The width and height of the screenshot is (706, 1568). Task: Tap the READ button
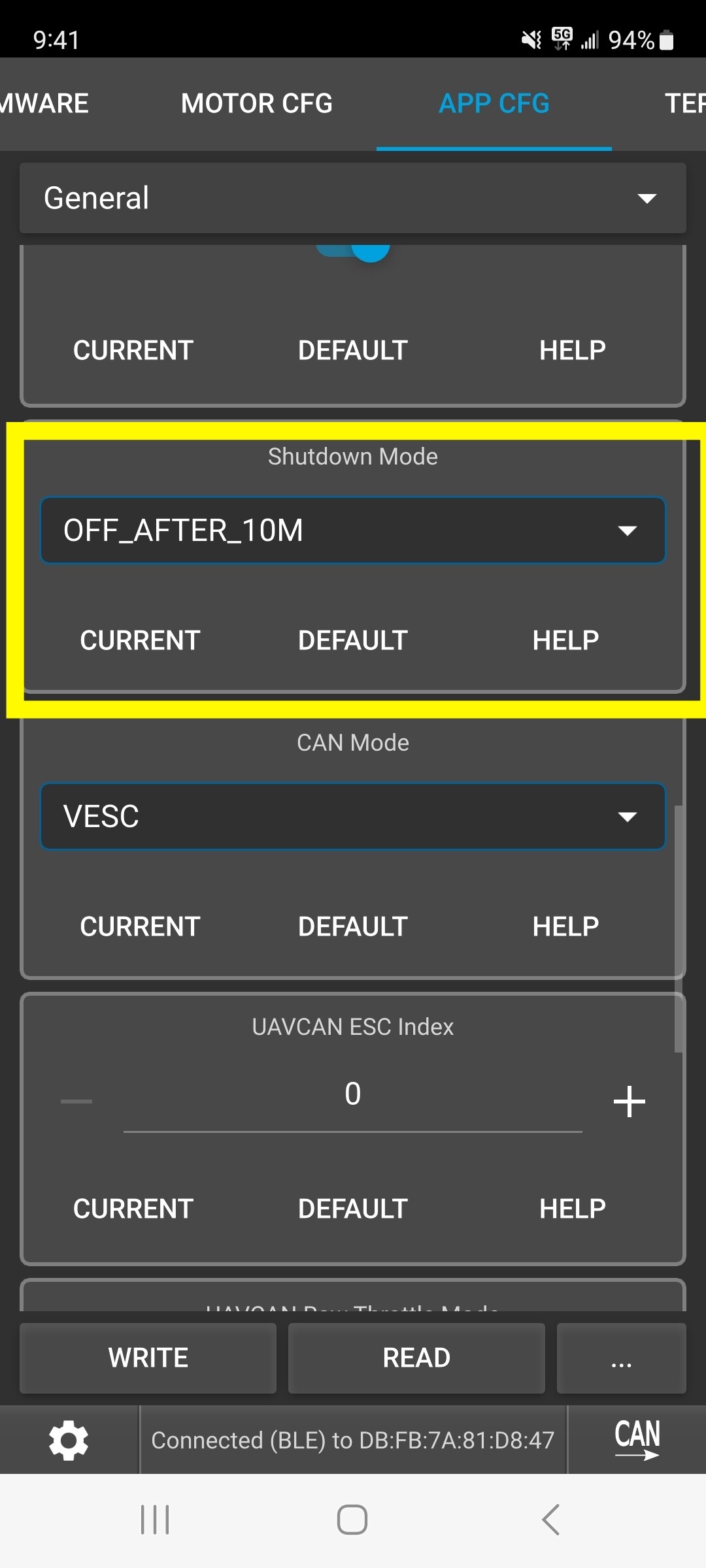tap(416, 1358)
